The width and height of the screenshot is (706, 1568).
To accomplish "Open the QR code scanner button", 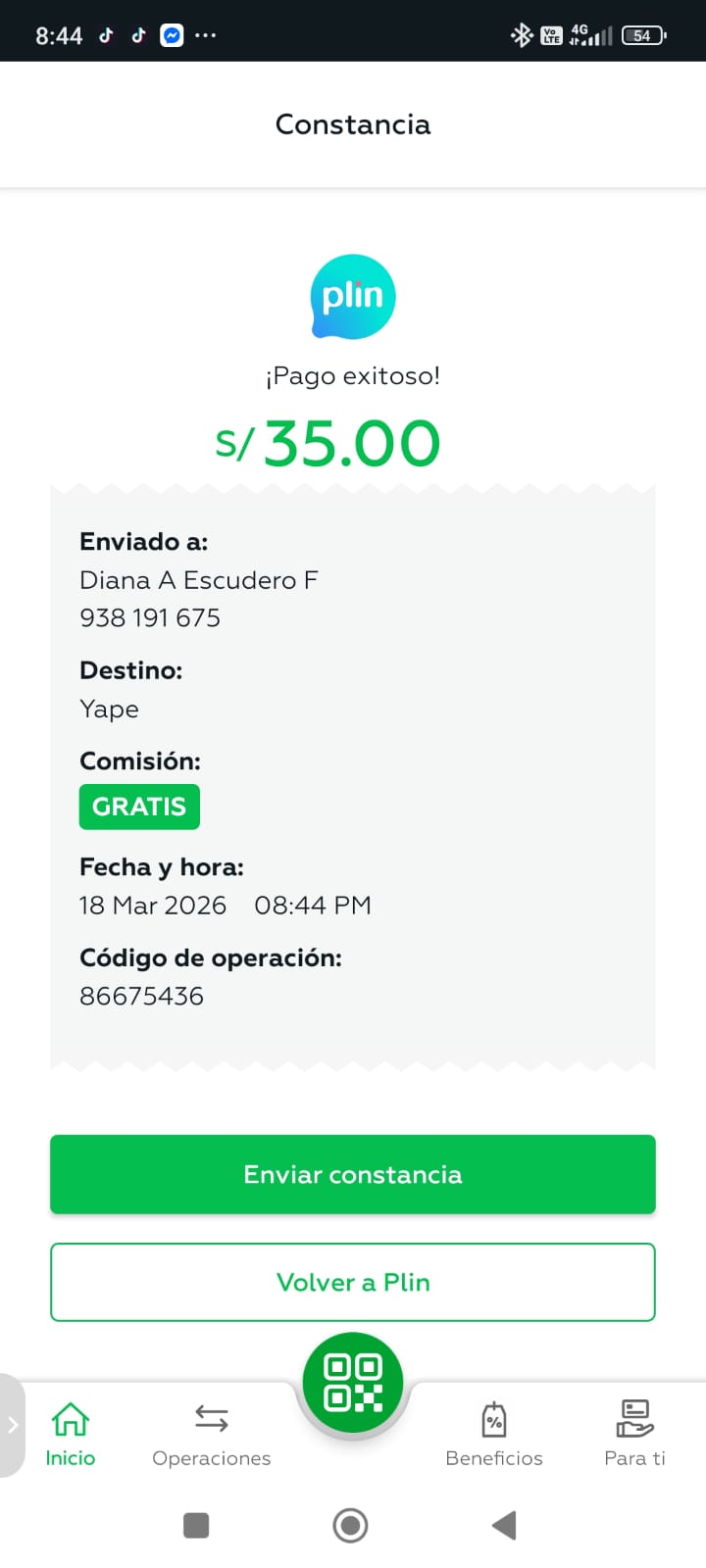I will pos(353,1383).
